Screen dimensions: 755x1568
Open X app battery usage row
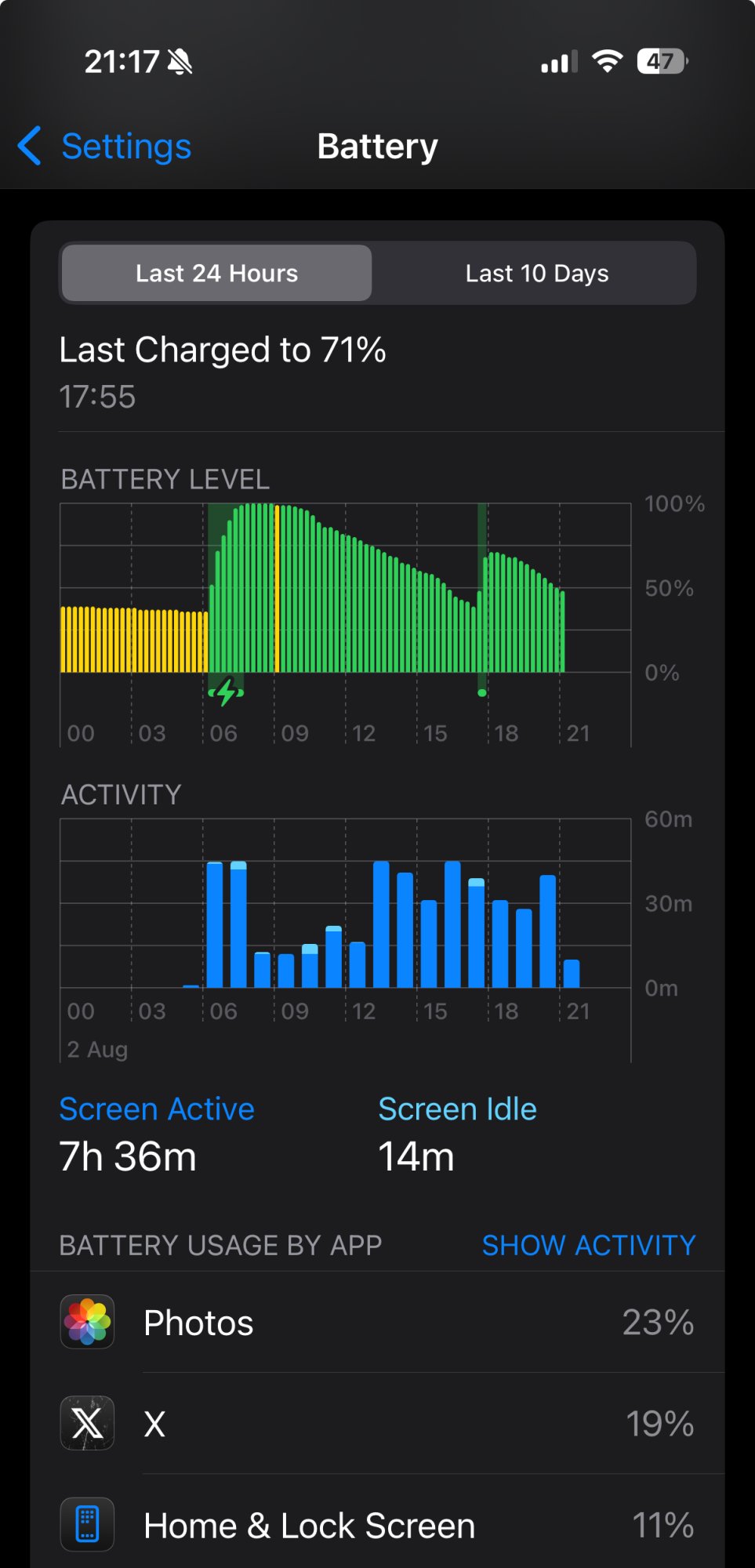click(x=377, y=1424)
